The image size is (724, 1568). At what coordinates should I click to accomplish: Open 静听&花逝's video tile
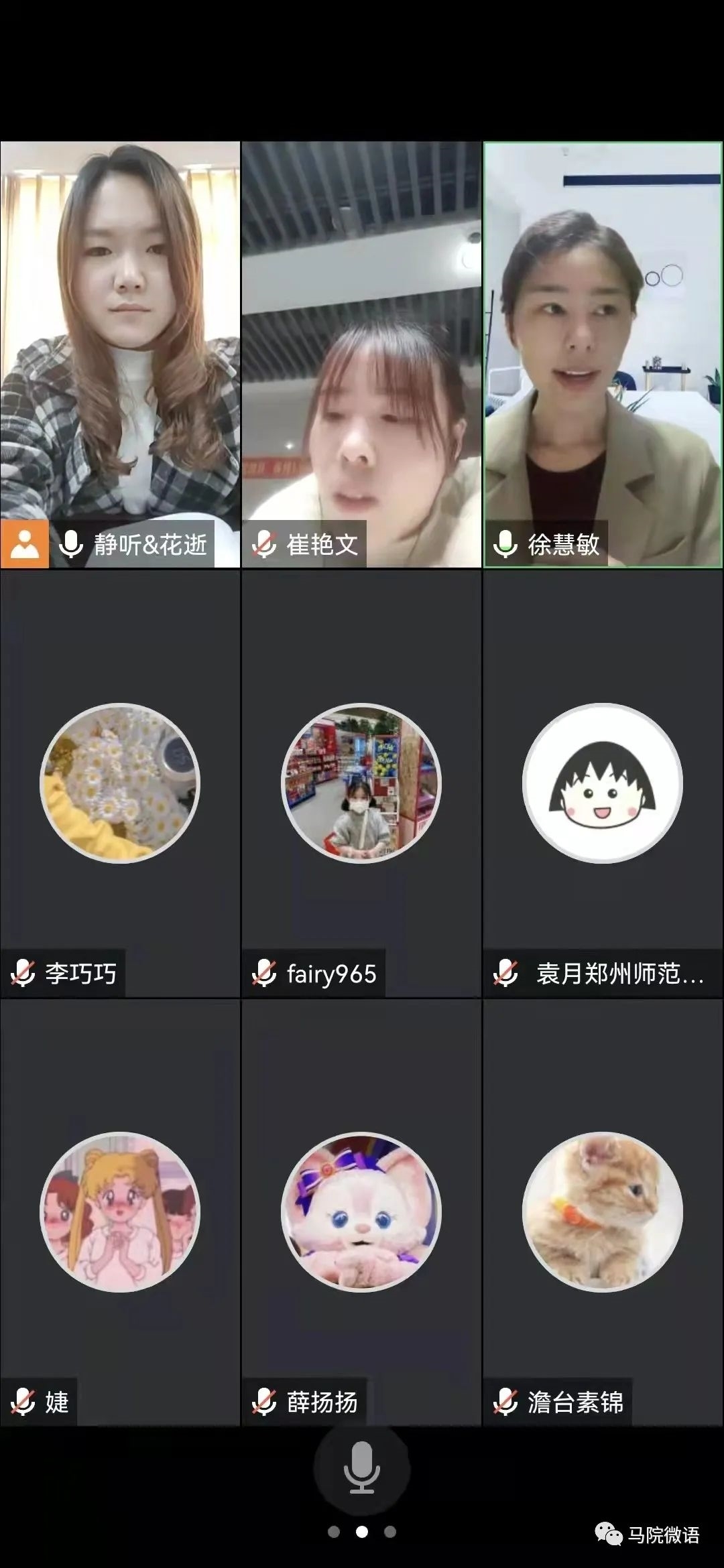[x=120, y=354]
